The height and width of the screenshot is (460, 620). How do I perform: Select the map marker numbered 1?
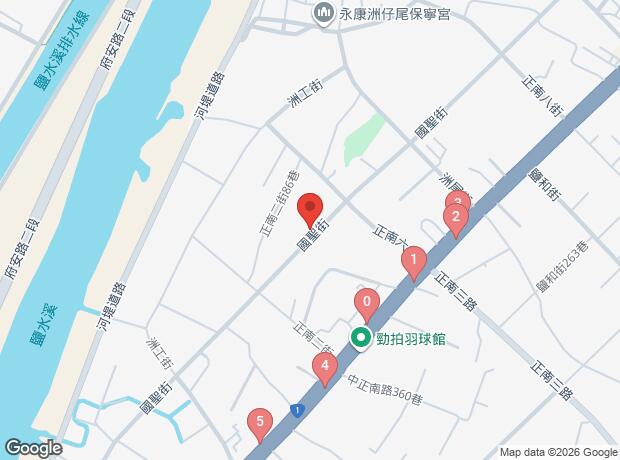click(x=413, y=261)
